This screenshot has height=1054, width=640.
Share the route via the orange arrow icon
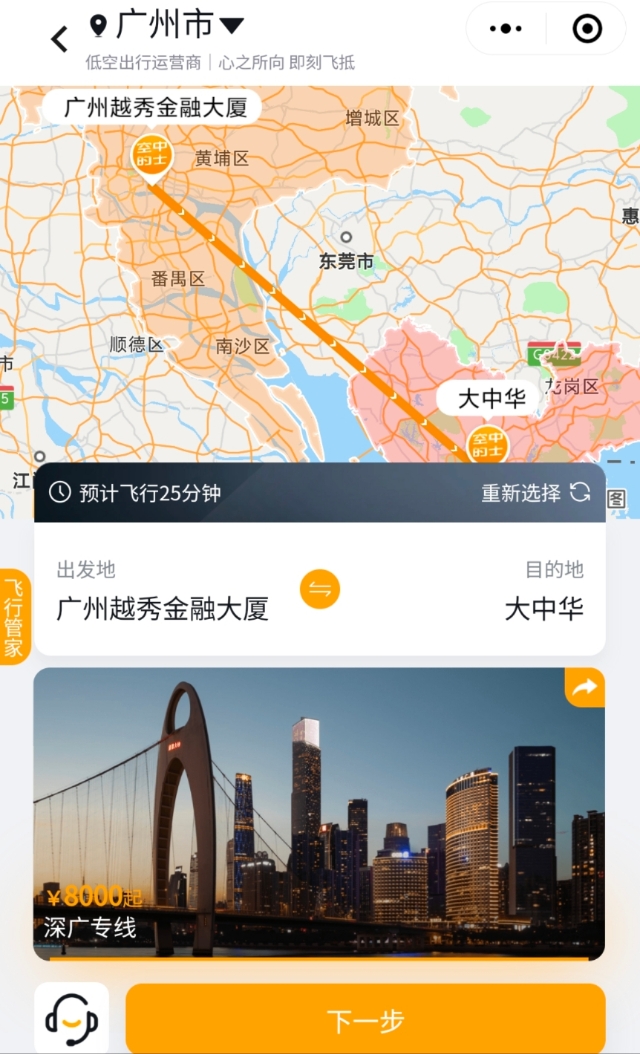[584, 687]
